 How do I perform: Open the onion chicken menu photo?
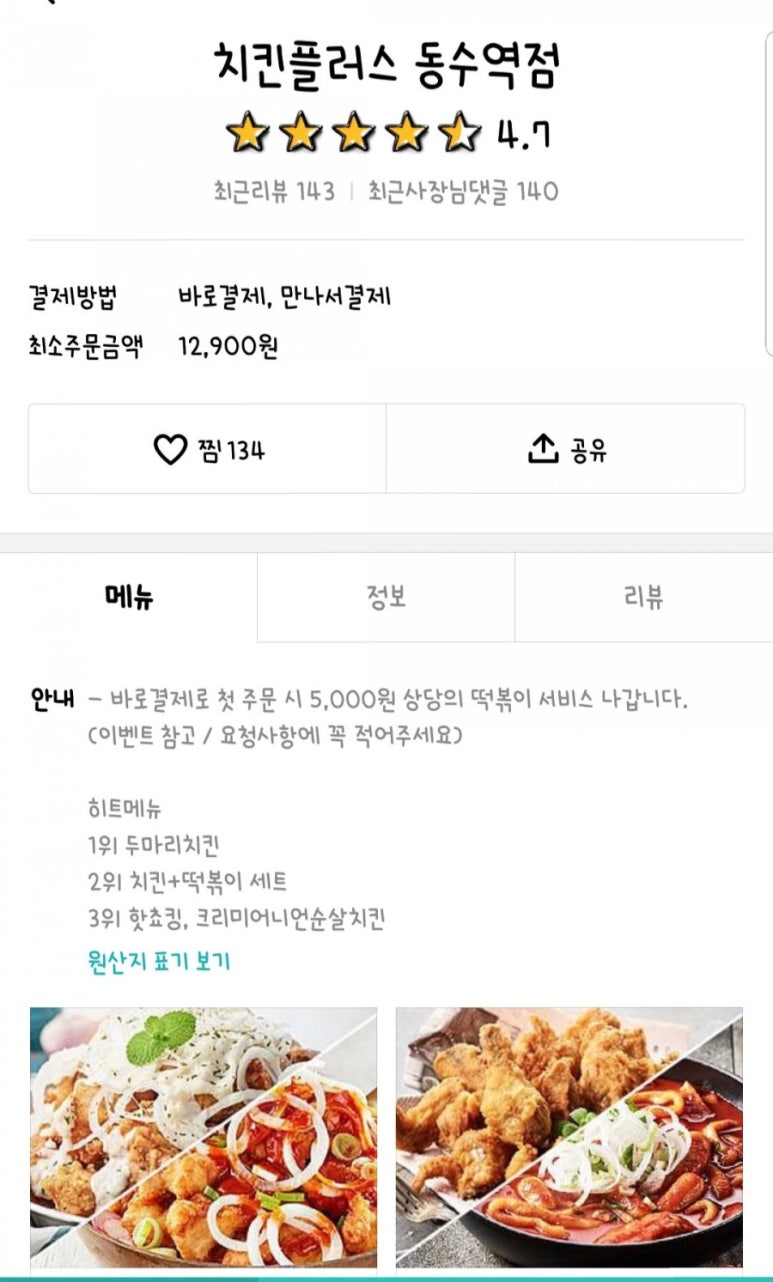click(204, 1137)
